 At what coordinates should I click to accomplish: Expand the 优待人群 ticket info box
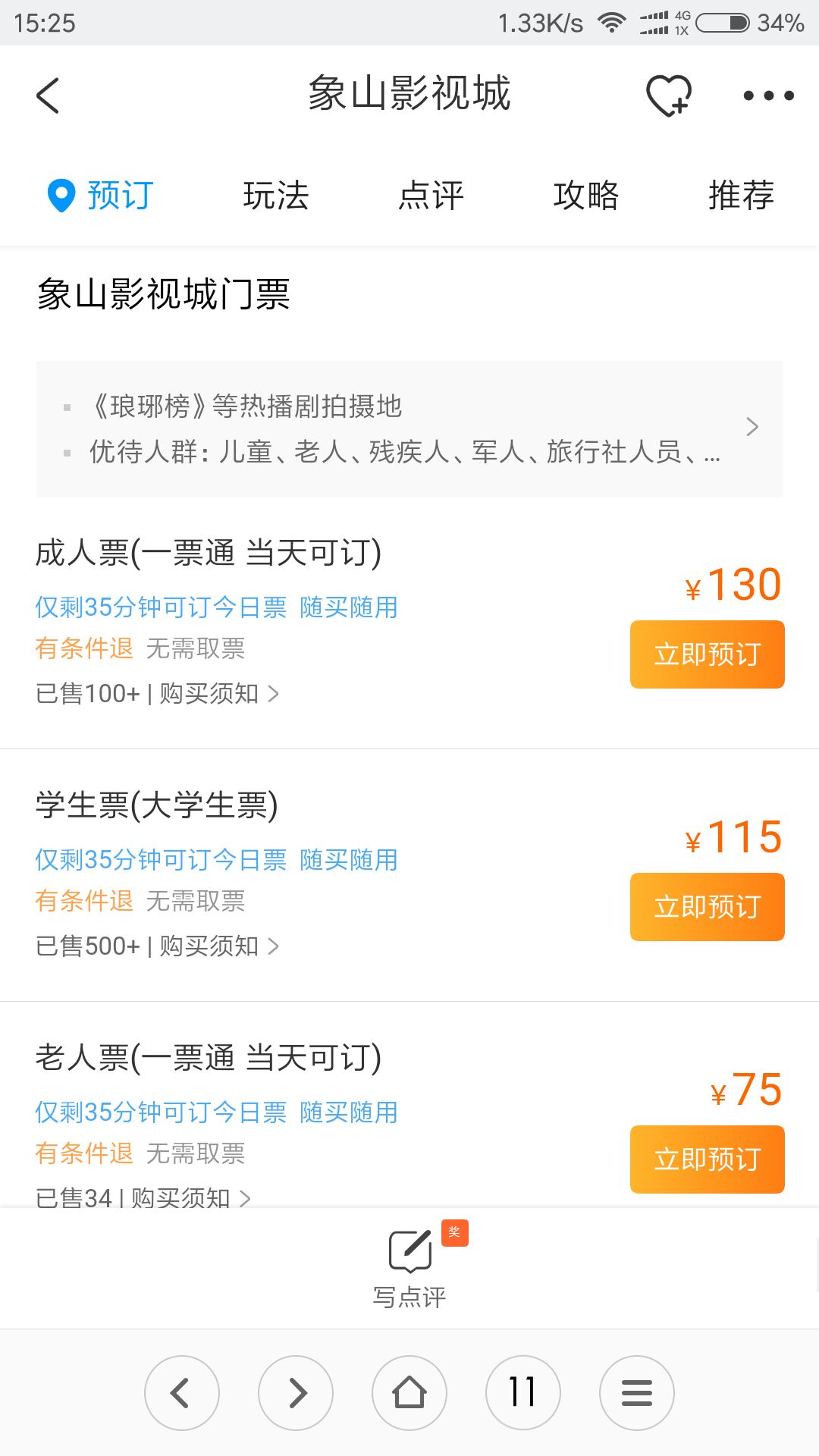pyautogui.click(x=409, y=428)
